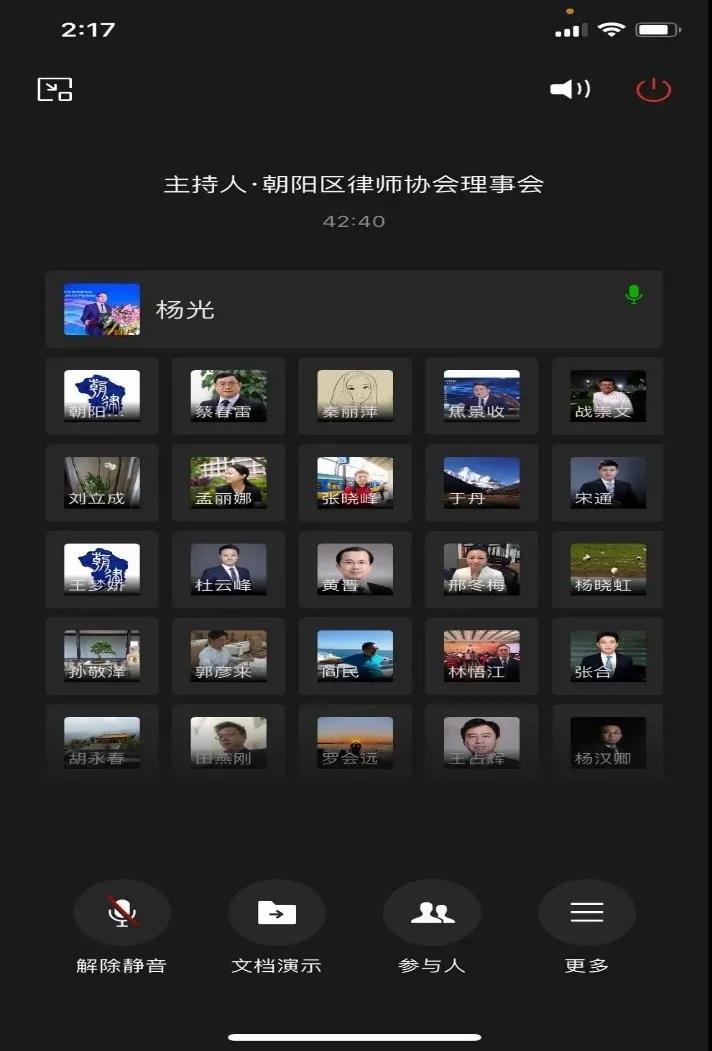The image size is (712, 1051).
Task: View participant 林悟江
Action: (x=481, y=656)
